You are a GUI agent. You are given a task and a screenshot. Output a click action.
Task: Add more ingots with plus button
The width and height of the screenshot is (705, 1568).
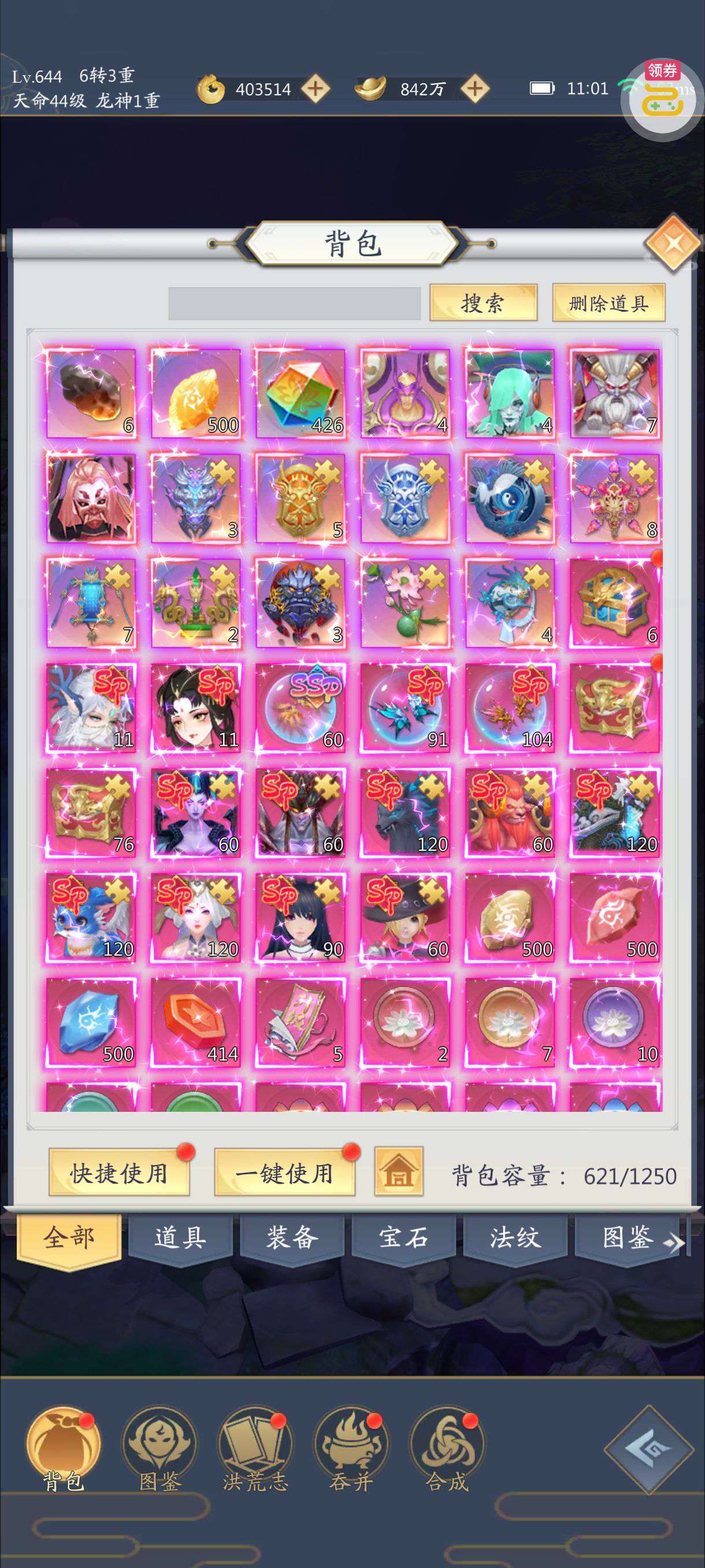[x=475, y=89]
